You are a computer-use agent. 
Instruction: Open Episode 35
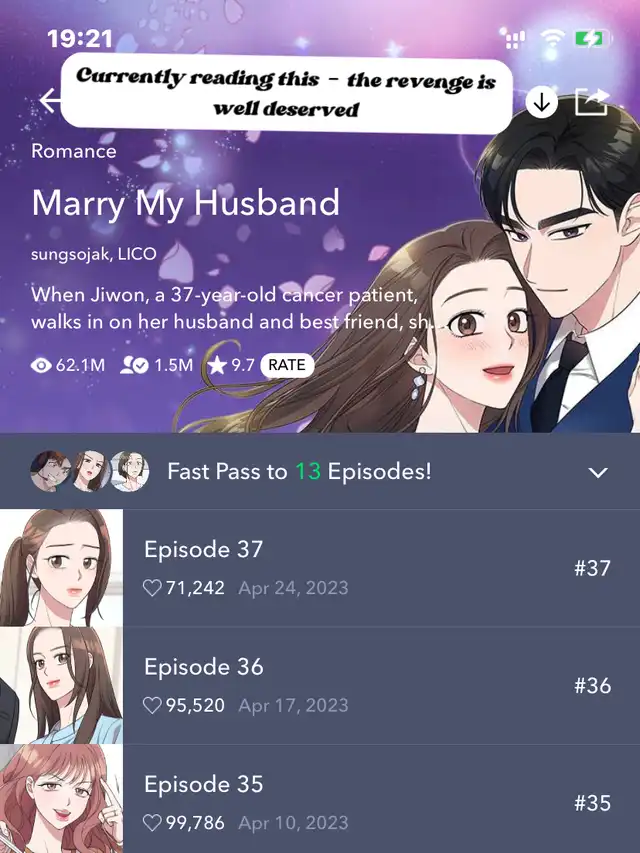click(320, 799)
